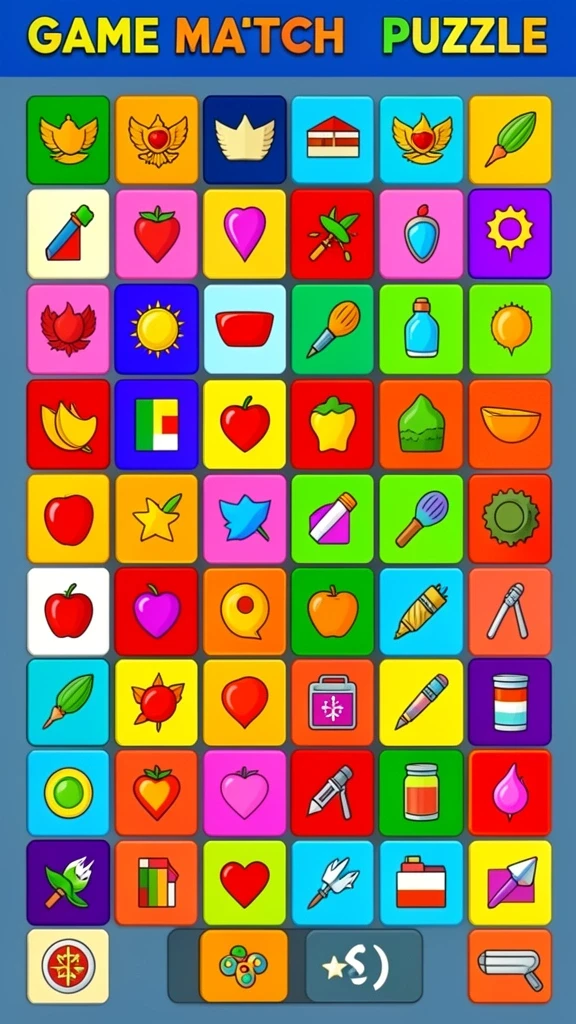Select the green-yellow-red flag tile
Image resolution: width=576 pixels, height=1024 pixels.
click(x=156, y=424)
